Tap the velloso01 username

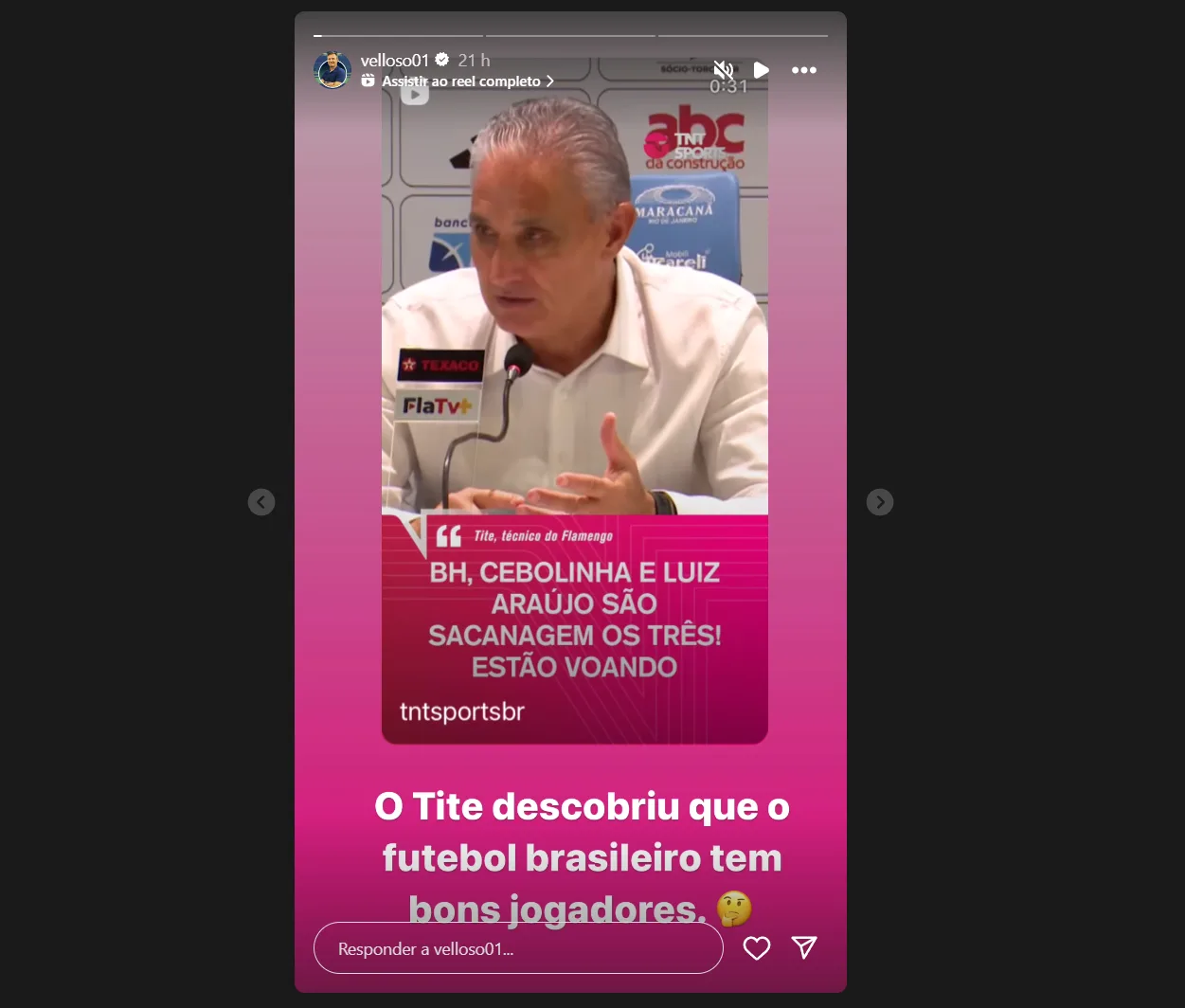click(x=395, y=61)
